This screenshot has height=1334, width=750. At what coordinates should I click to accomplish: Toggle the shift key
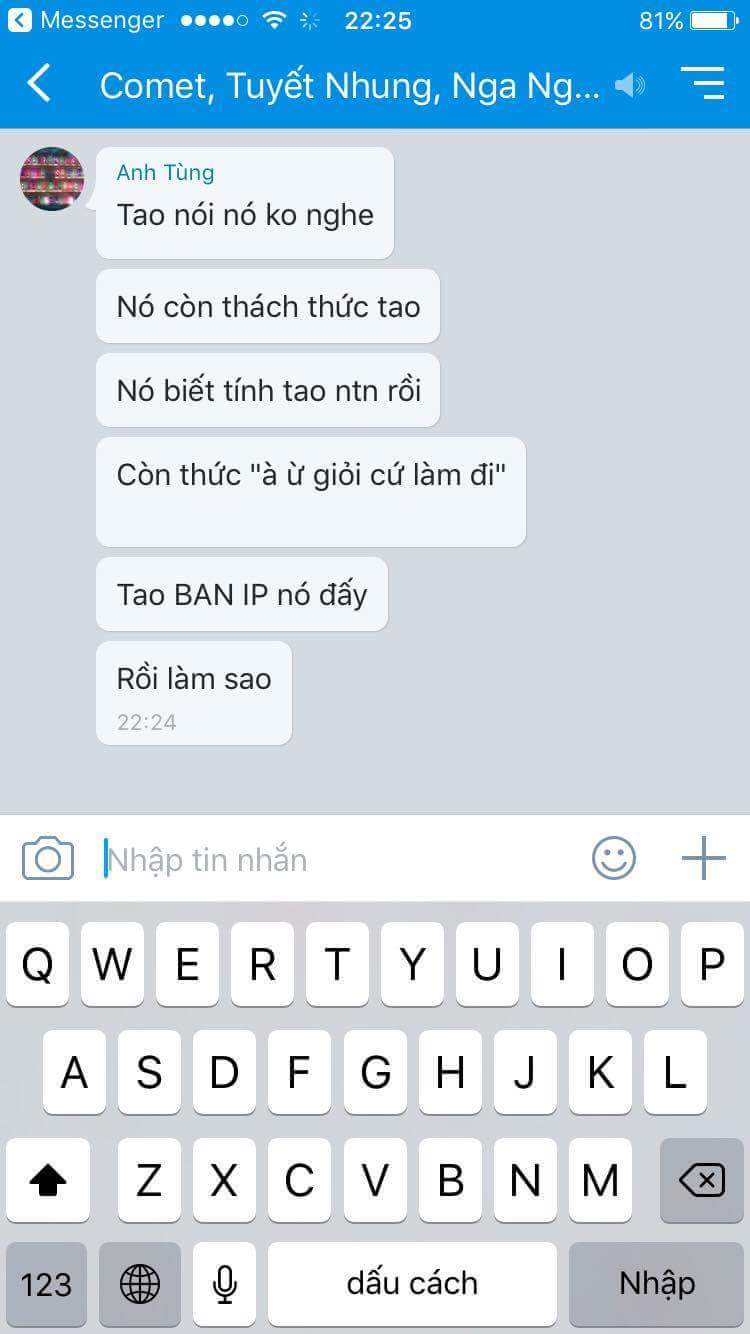[48, 1181]
